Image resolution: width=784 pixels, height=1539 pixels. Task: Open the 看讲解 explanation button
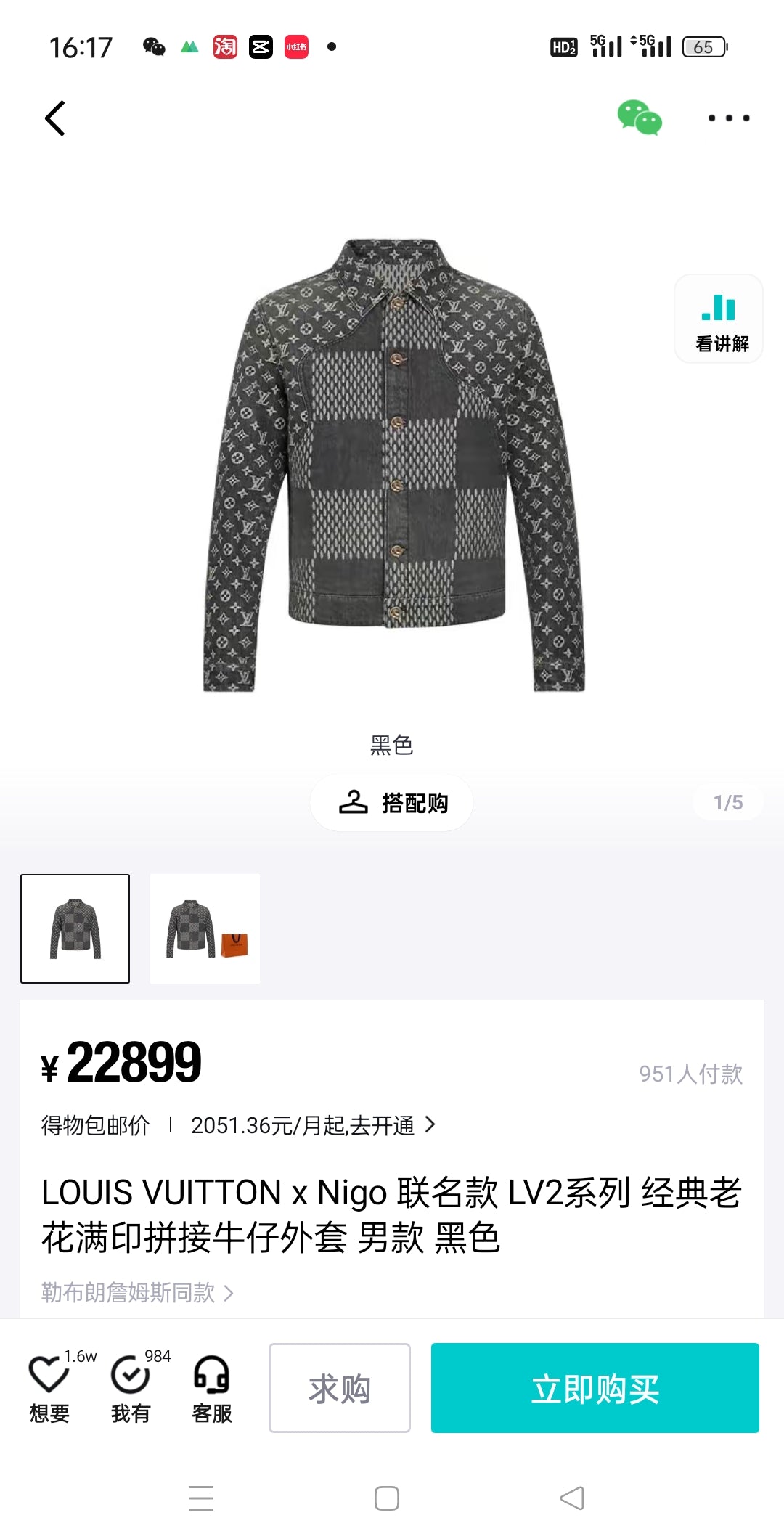[x=719, y=319]
